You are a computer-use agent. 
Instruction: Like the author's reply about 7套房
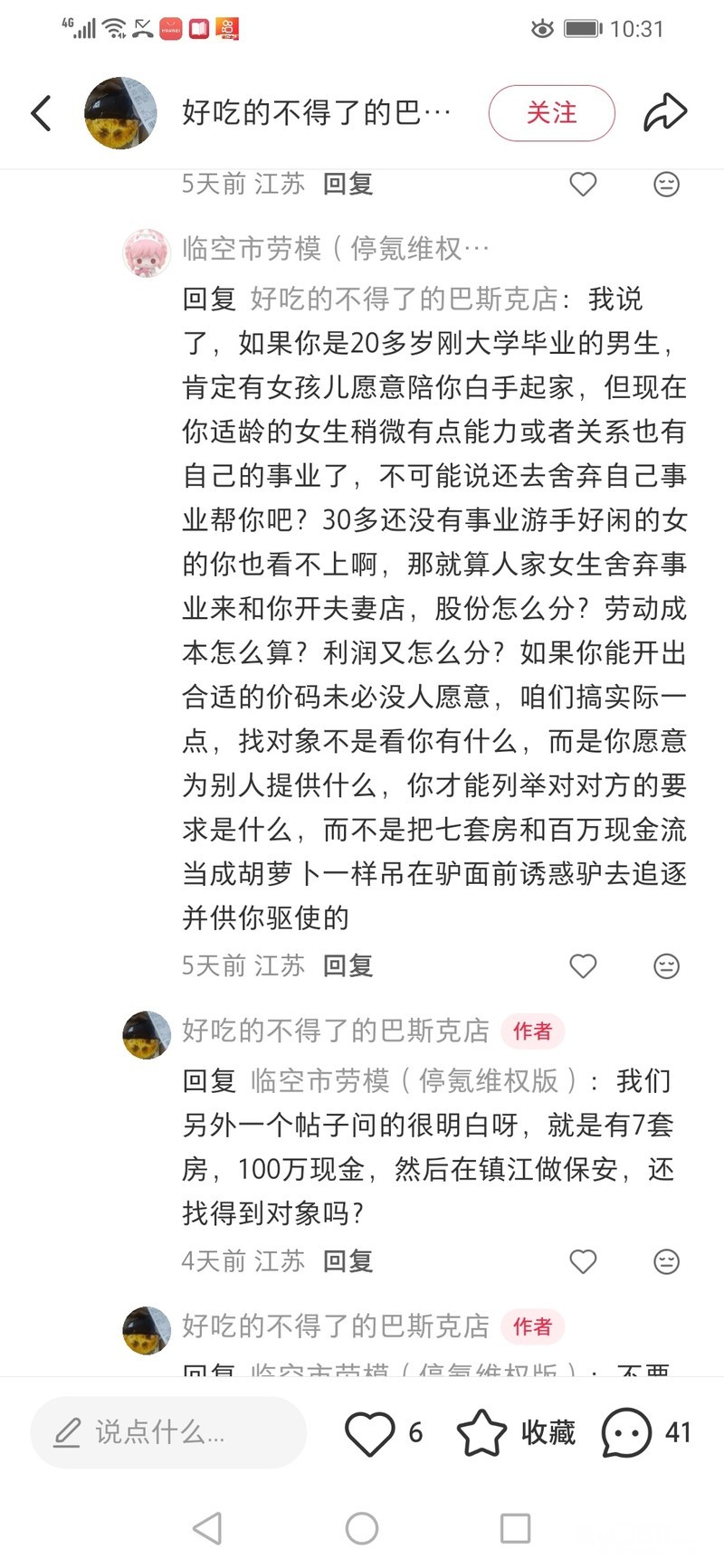pyautogui.click(x=583, y=1260)
